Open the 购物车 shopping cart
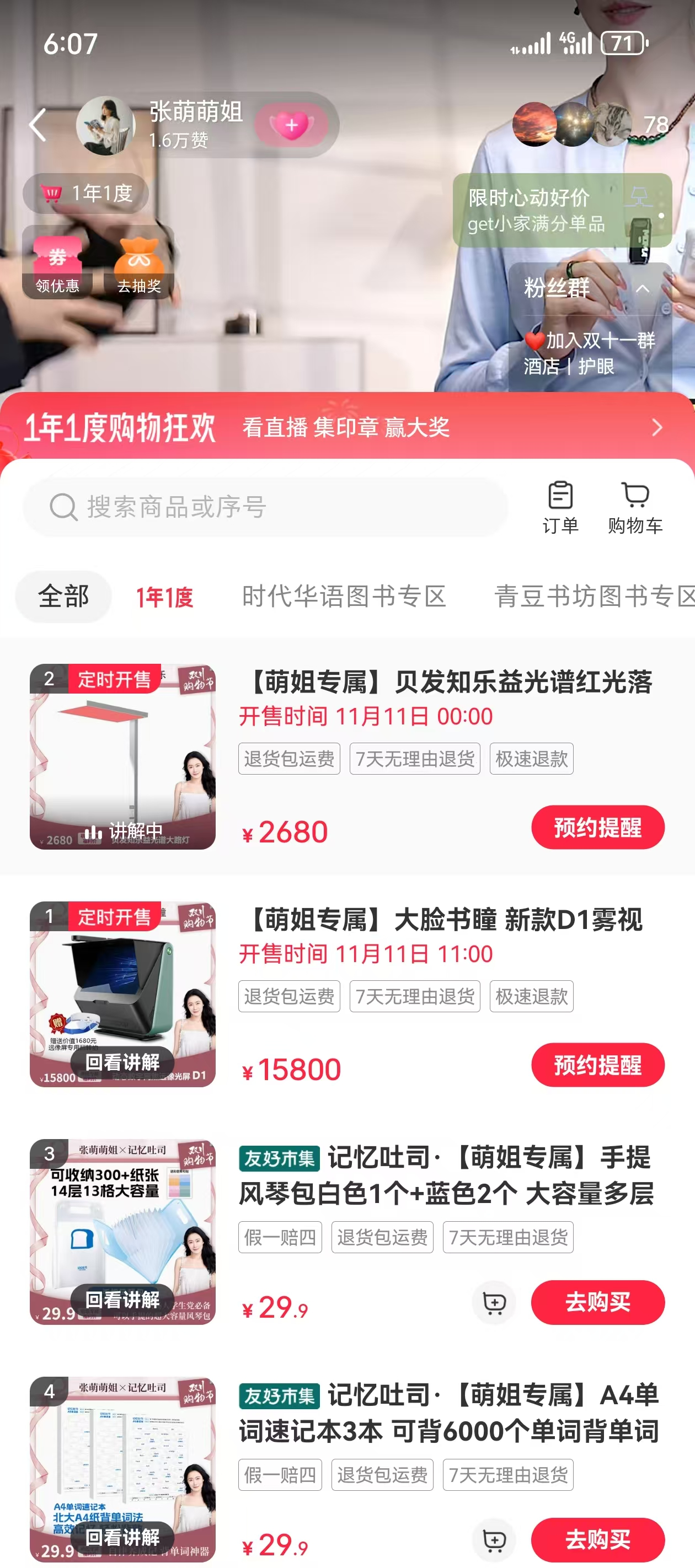This screenshot has width=695, height=1568. pos(635,507)
